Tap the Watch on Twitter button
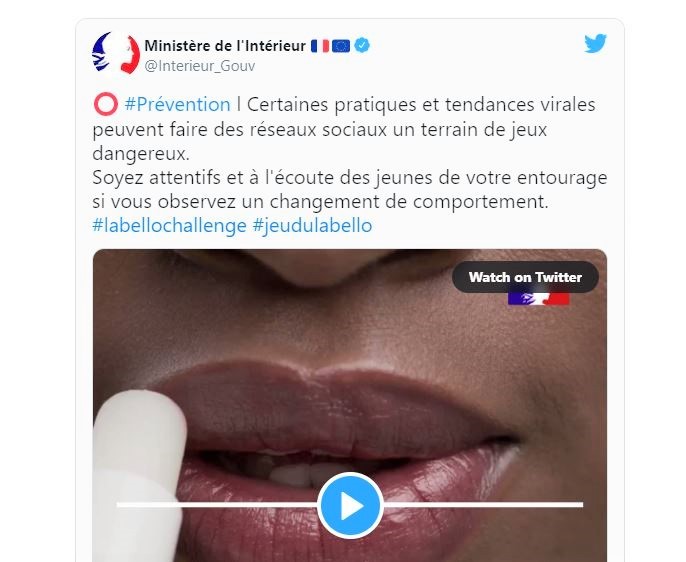 525,277
